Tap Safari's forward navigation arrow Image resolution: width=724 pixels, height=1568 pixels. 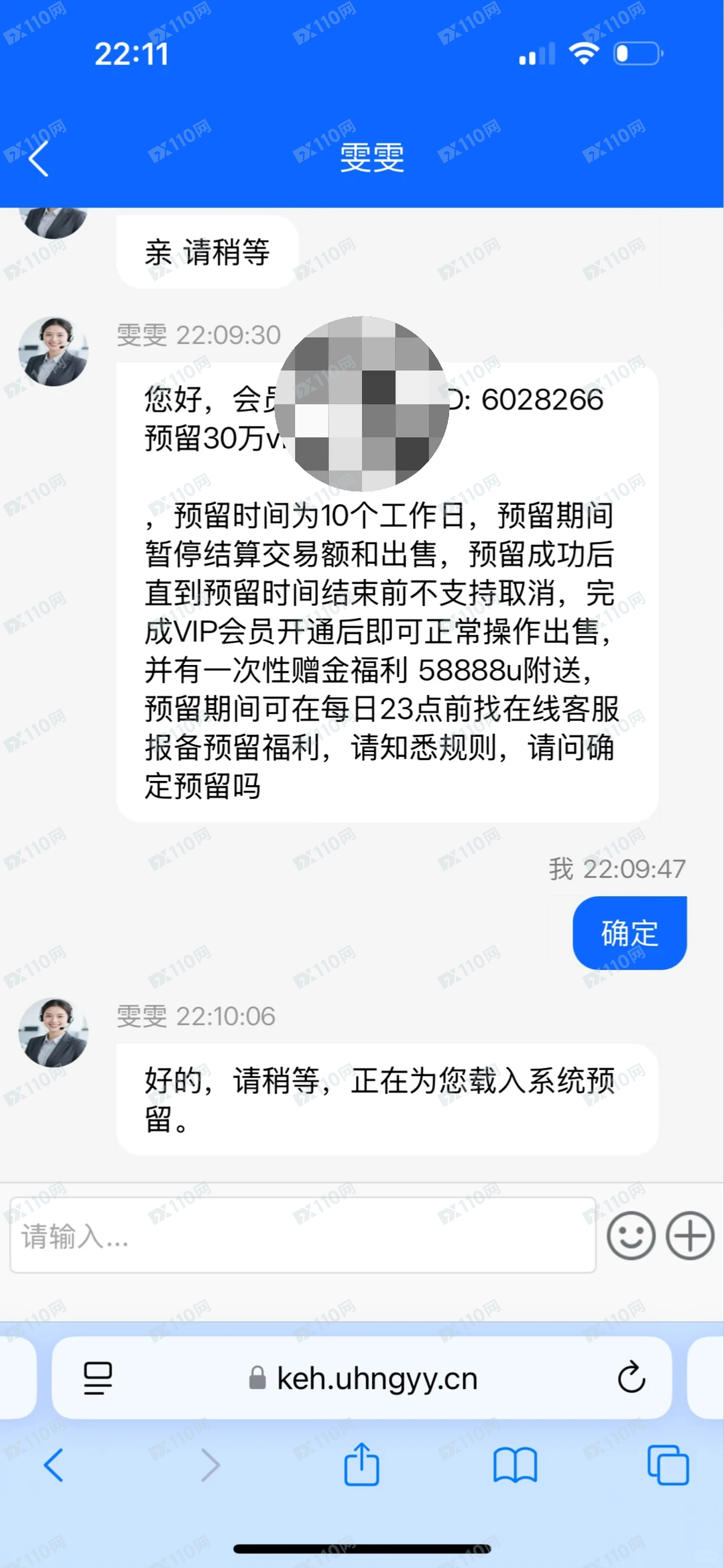pyautogui.click(x=209, y=1465)
